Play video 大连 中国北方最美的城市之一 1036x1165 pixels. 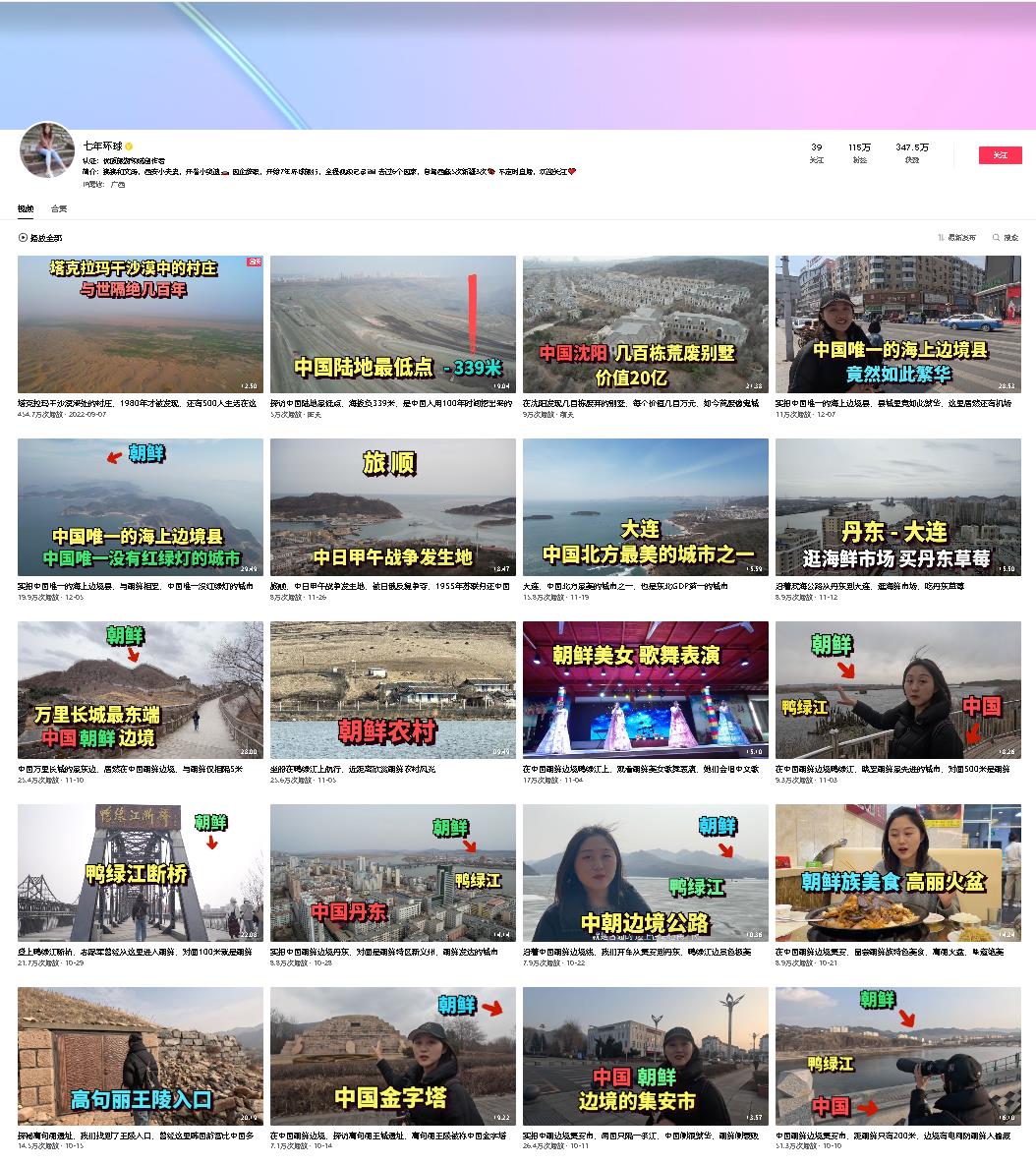pos(646,507)
